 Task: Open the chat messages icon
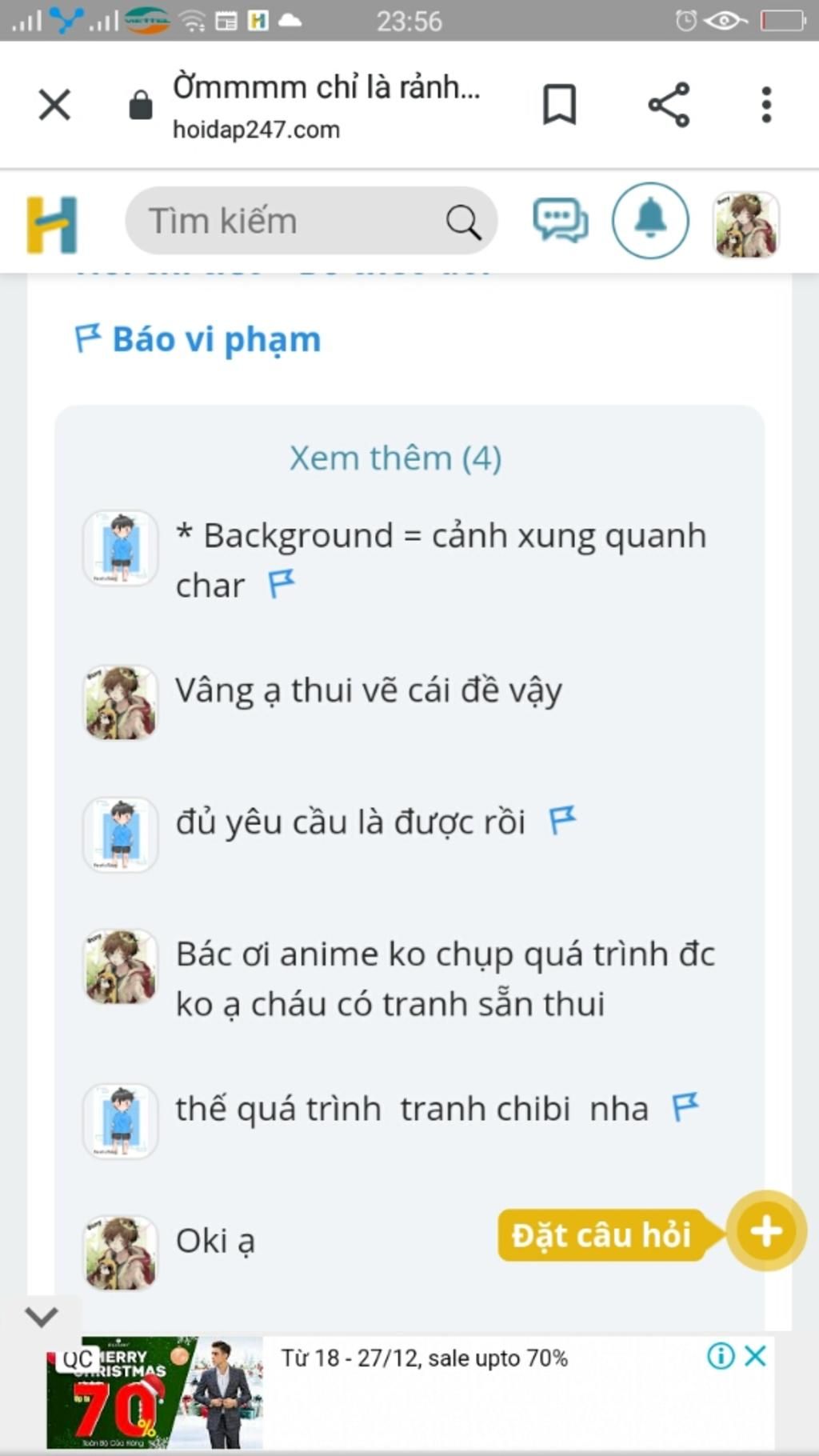(x=560, y=221)
